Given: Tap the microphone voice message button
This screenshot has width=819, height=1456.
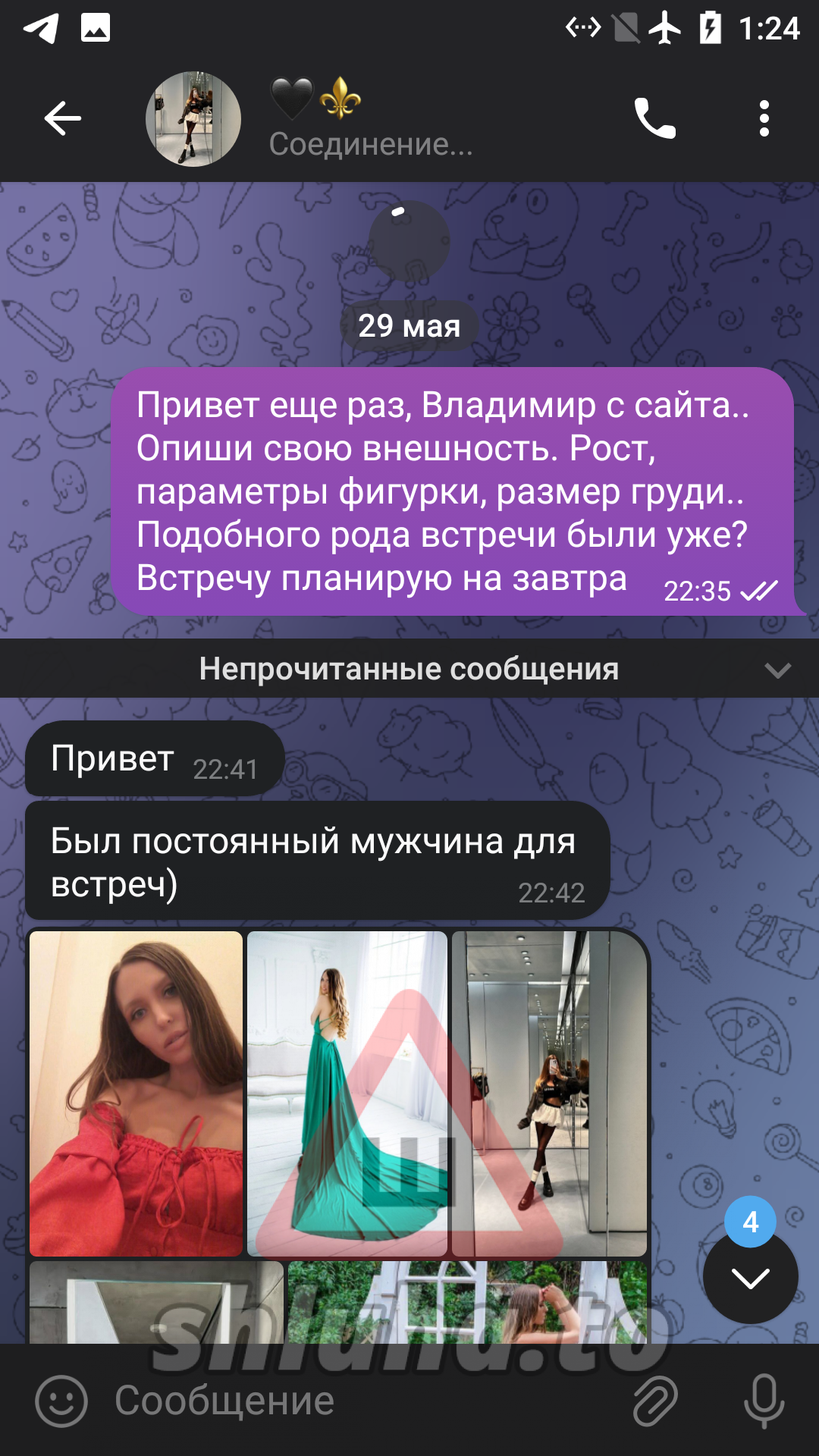Looking at the screenshot, I should [x=764, y=1401].
